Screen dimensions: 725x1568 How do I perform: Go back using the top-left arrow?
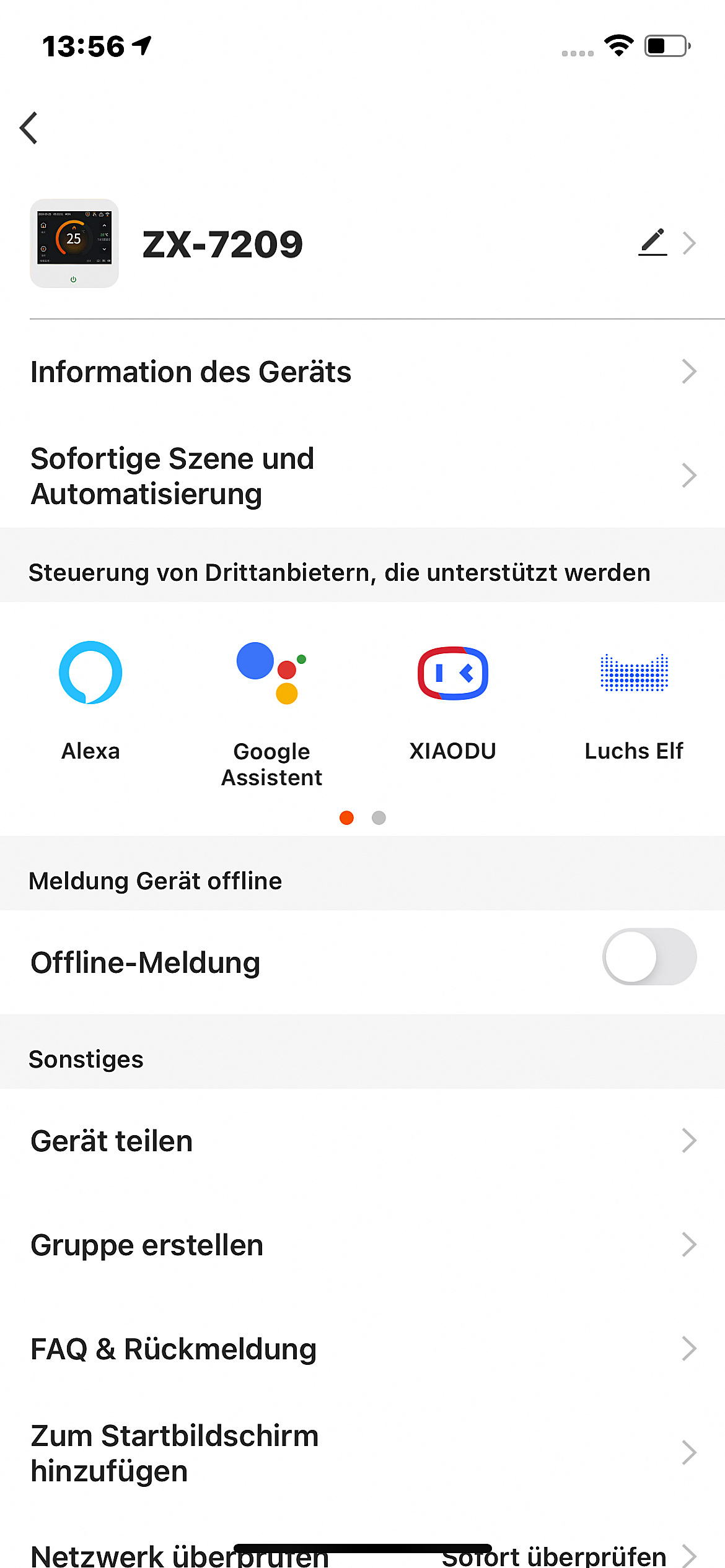(29, 128)
